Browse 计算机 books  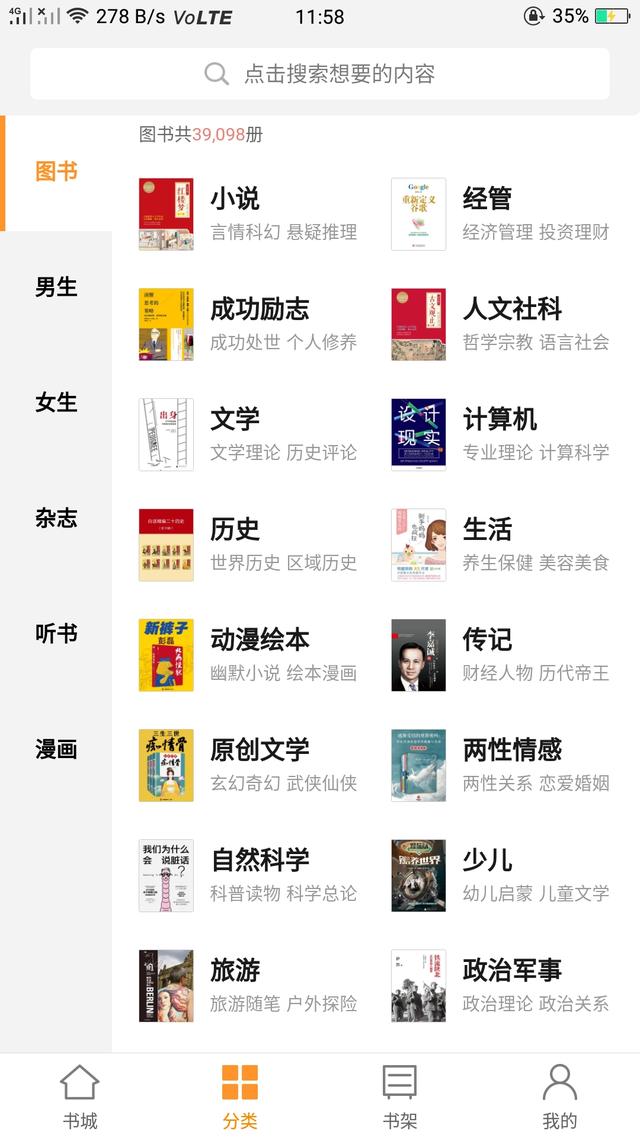click(x=500, y=434)
